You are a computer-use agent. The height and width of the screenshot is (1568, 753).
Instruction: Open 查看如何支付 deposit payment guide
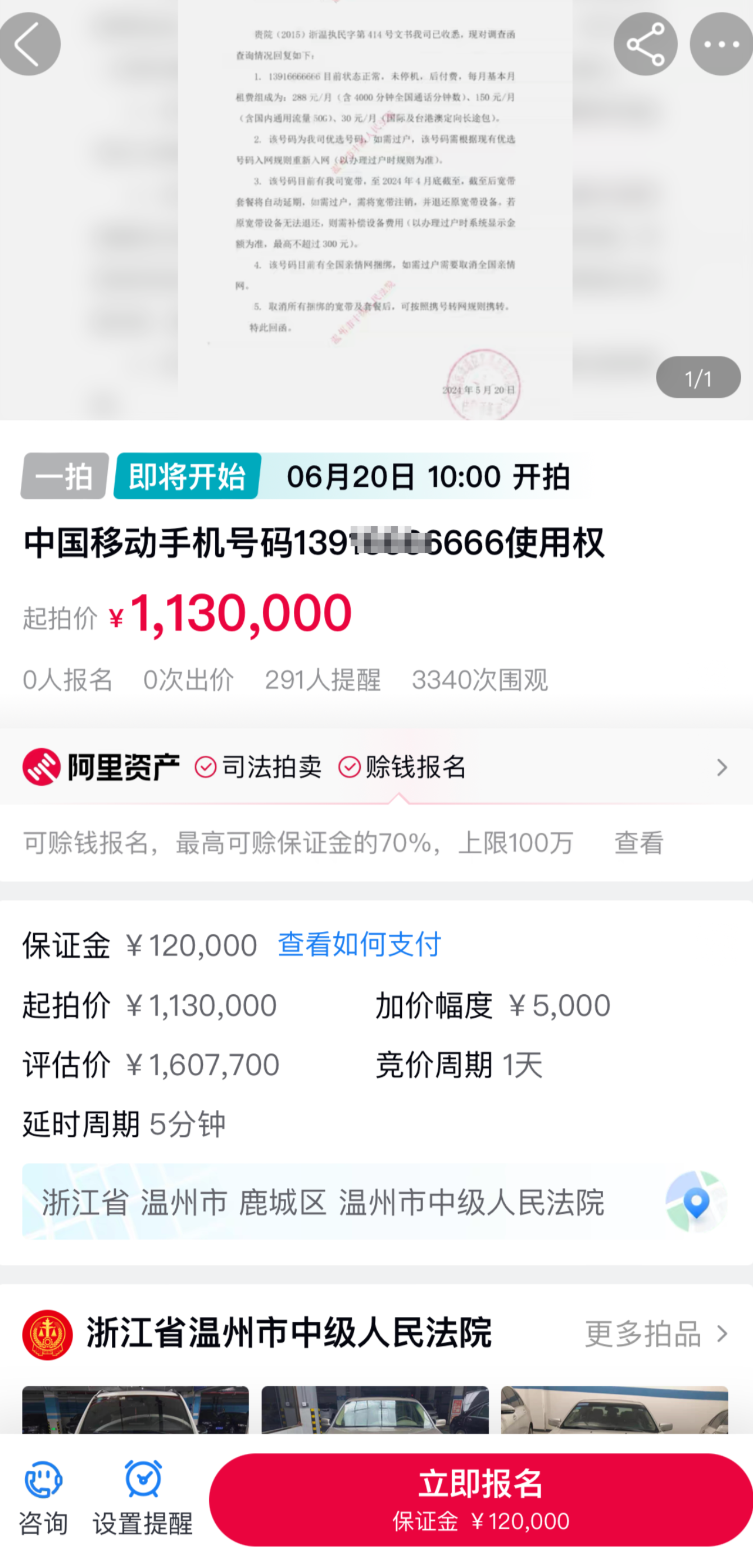pyautogui.click(x=359, y=945)
